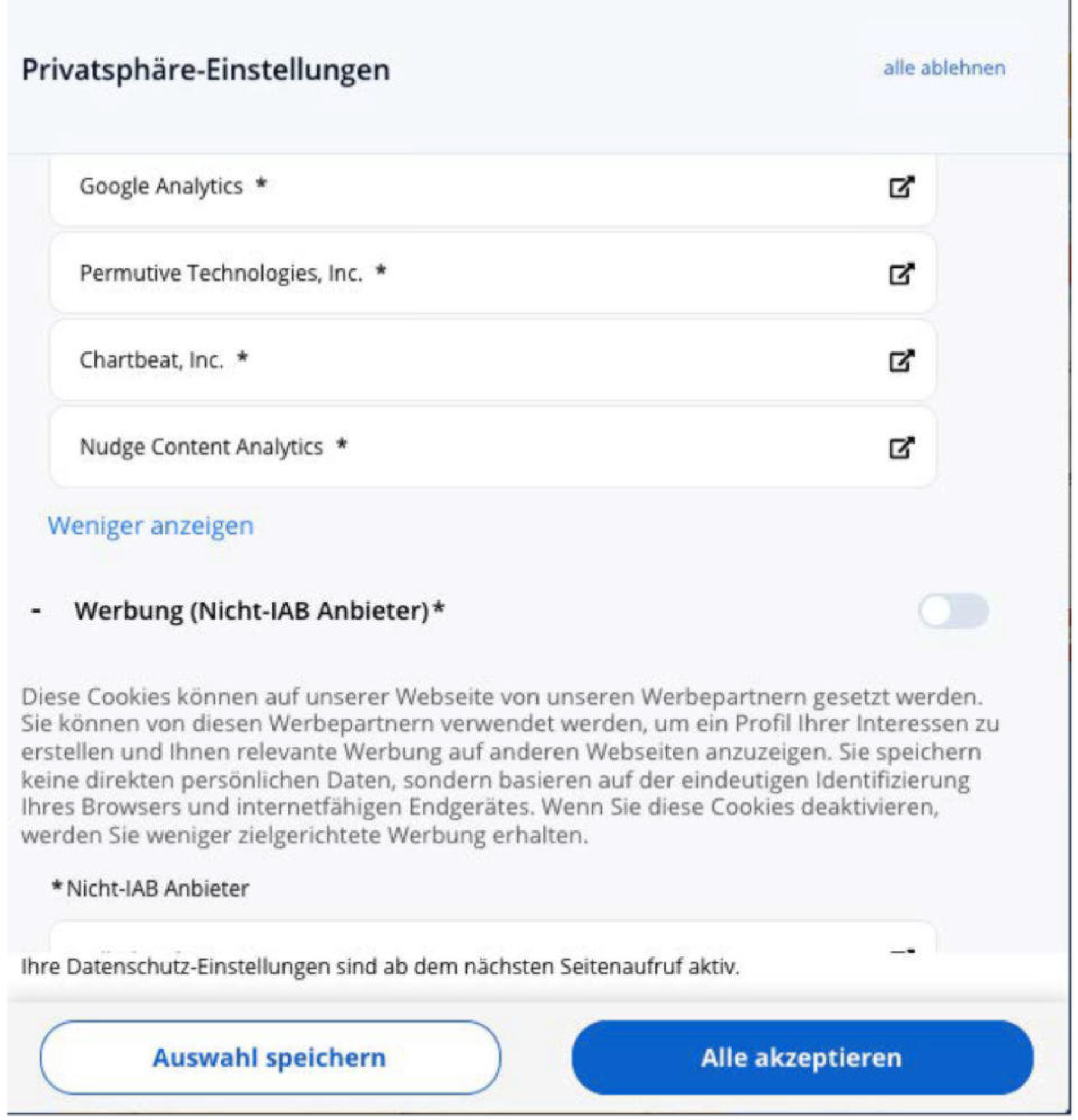Tap the 'alle ablehnen' link
Viewport: 1078px width, 1120px height.
click(x=944, y=68)
